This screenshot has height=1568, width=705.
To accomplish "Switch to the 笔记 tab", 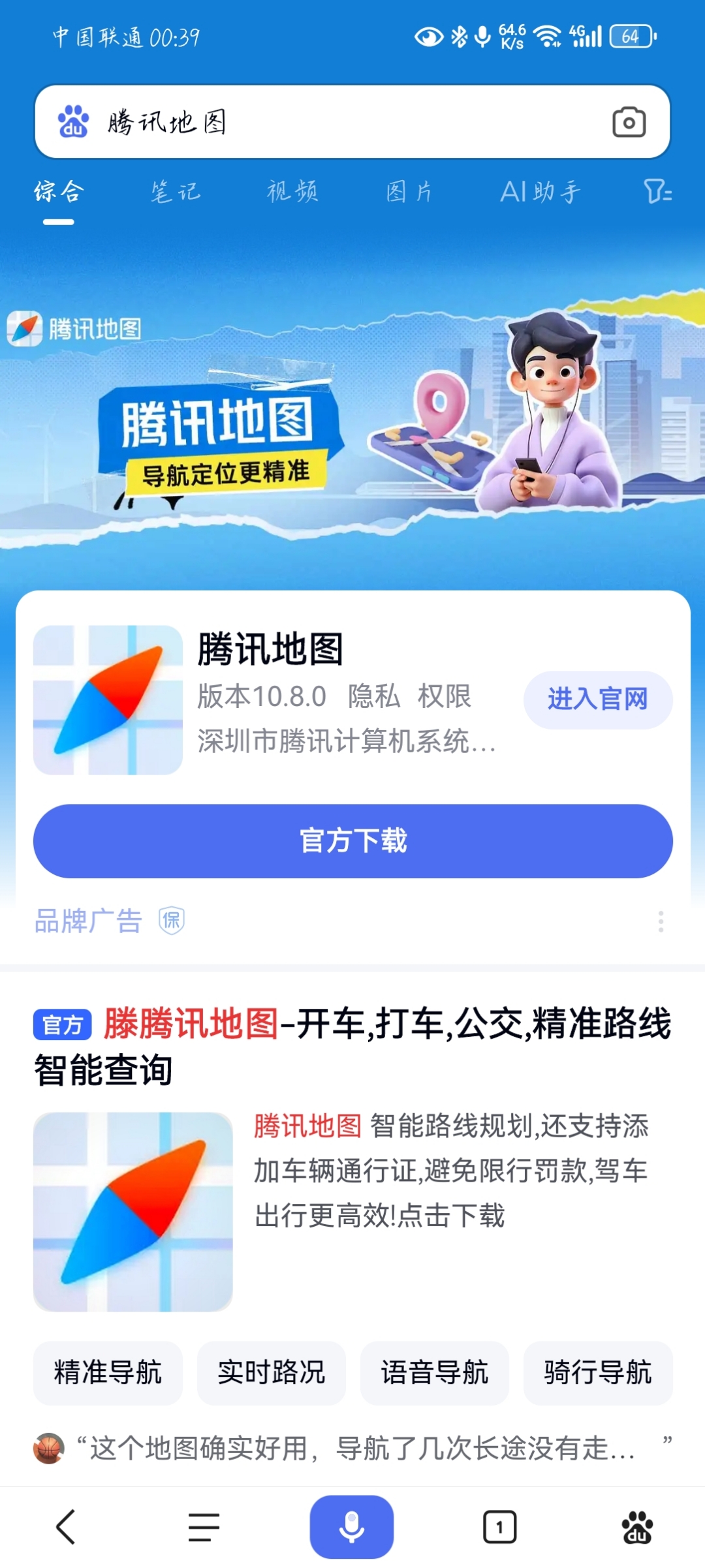I will [174, 191].
